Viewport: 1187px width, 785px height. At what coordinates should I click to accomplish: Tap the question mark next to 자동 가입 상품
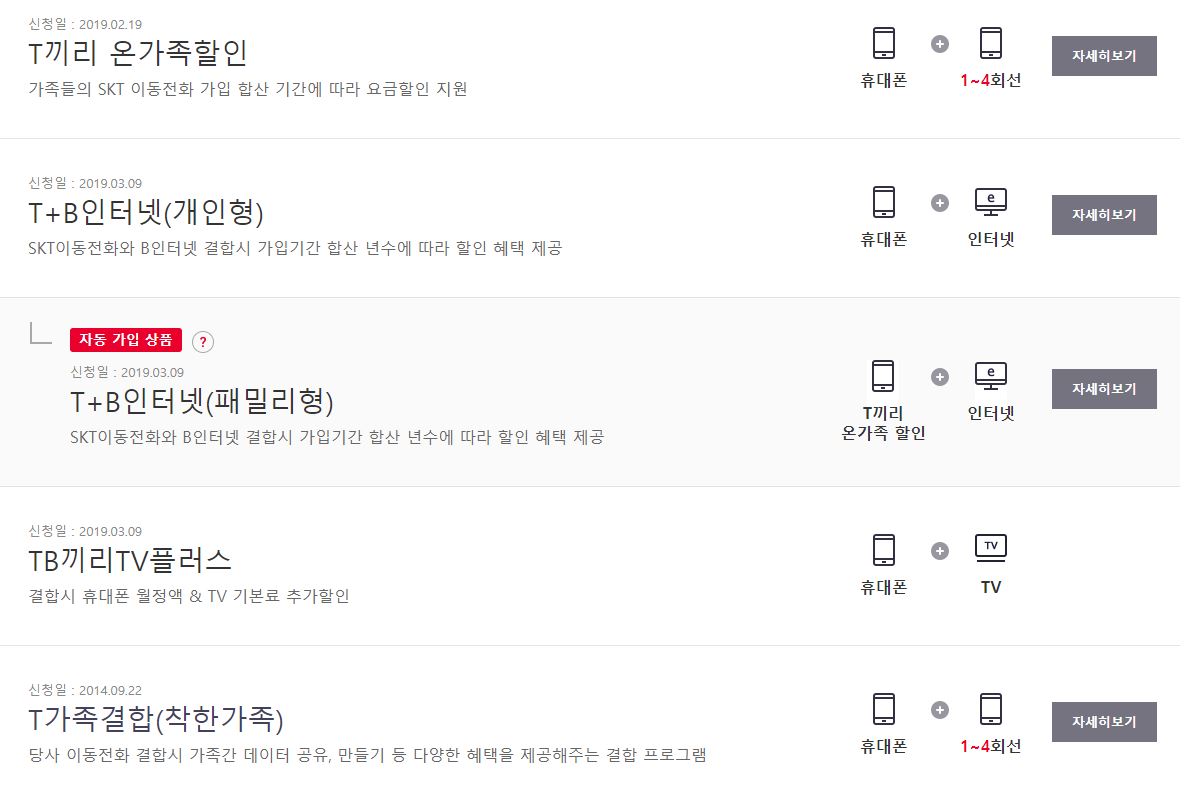pyautogui.click(x=203, y=341)
